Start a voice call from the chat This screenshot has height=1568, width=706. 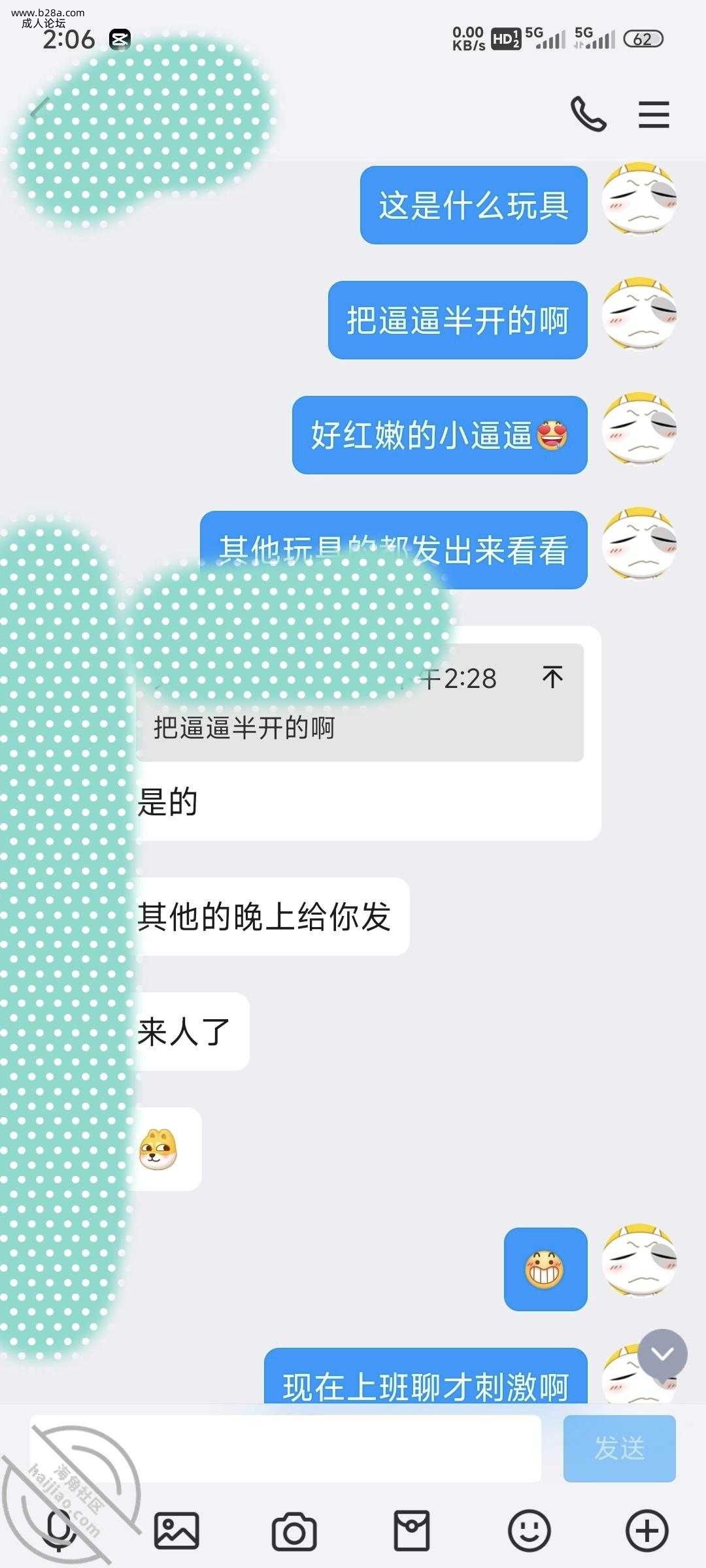(x=588, y=114)
